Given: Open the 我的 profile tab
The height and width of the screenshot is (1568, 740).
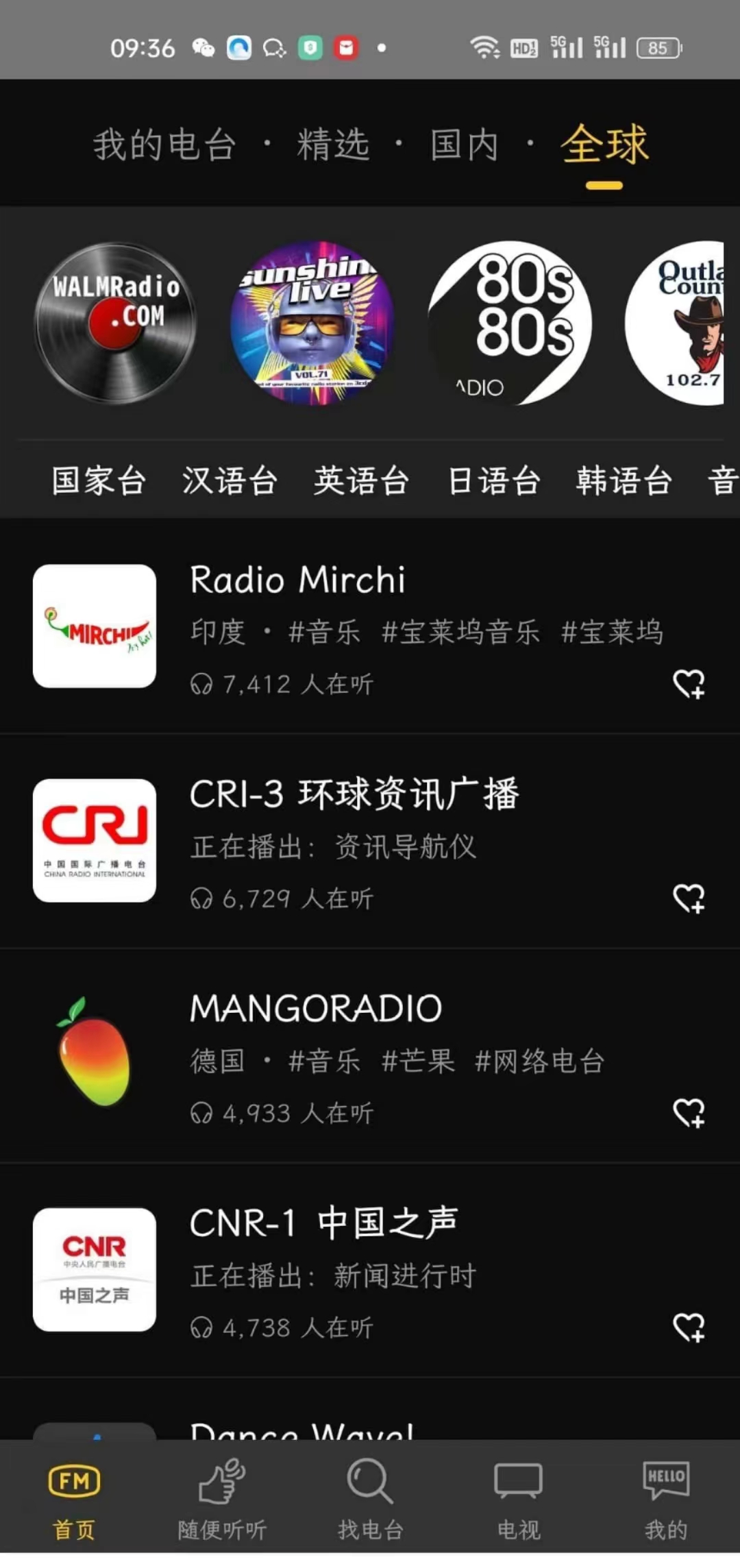Looking at the screenshot, I should point(665,1499).
